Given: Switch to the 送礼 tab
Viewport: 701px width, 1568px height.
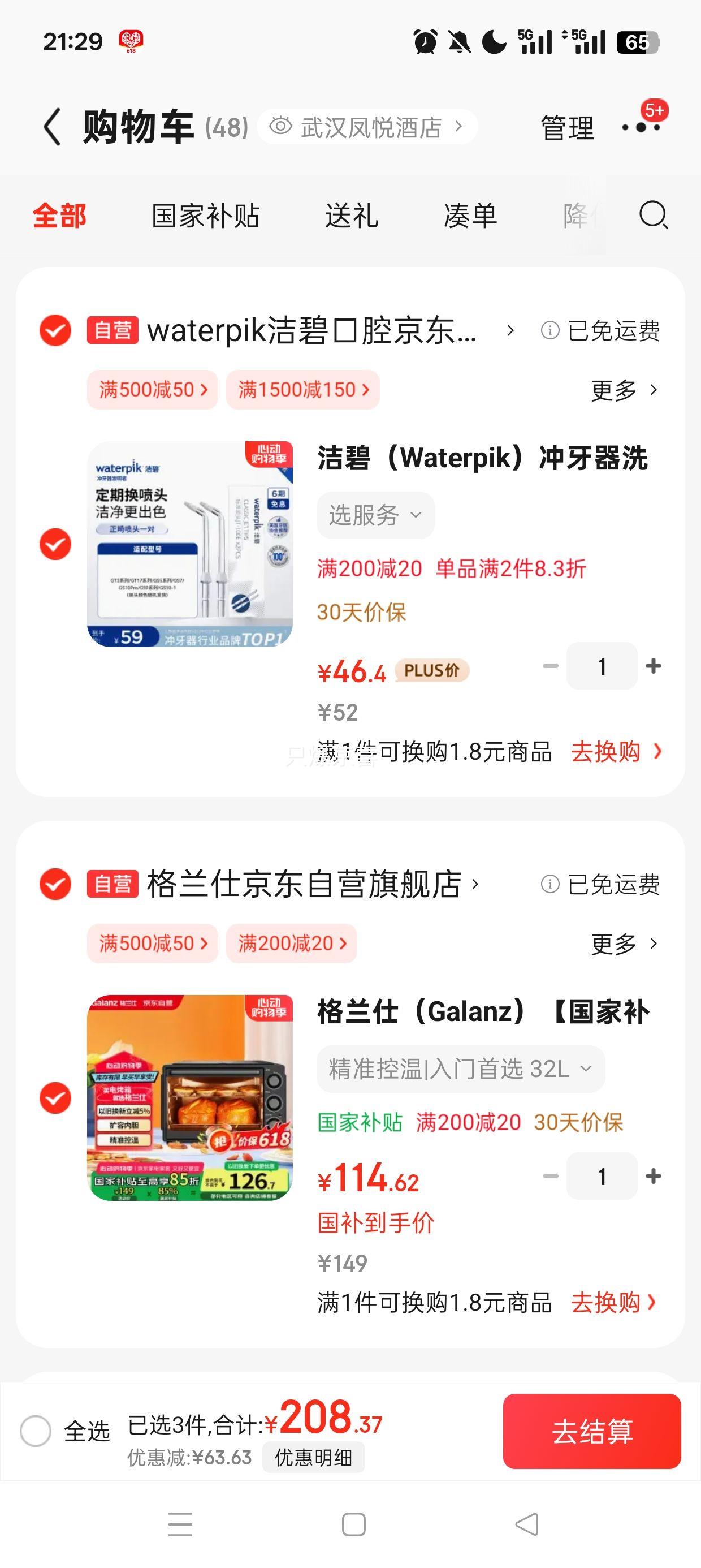Looking at the screenshot, I should pos(351,216).
